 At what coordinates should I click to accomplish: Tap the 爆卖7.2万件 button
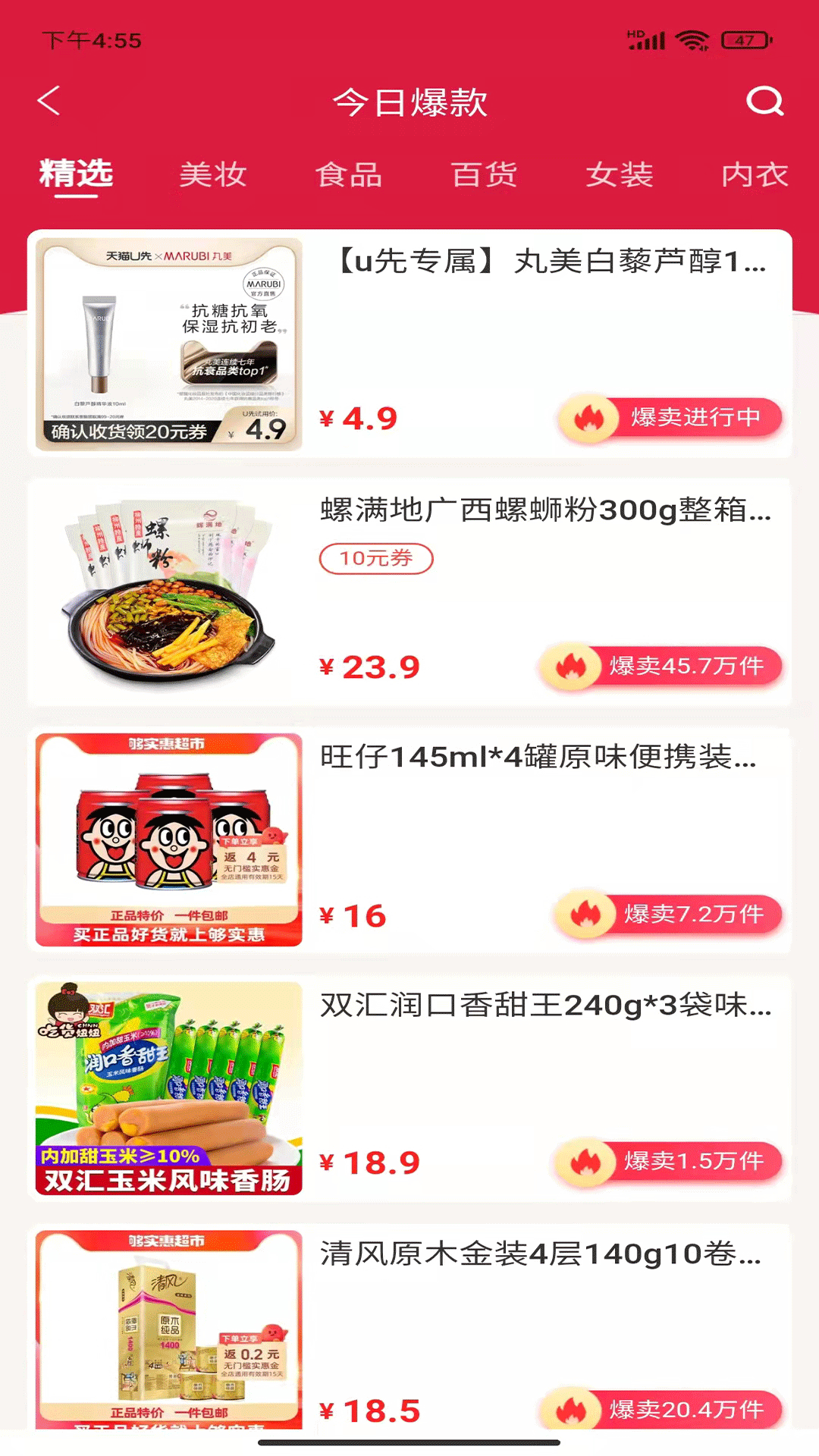coord(669,915)
